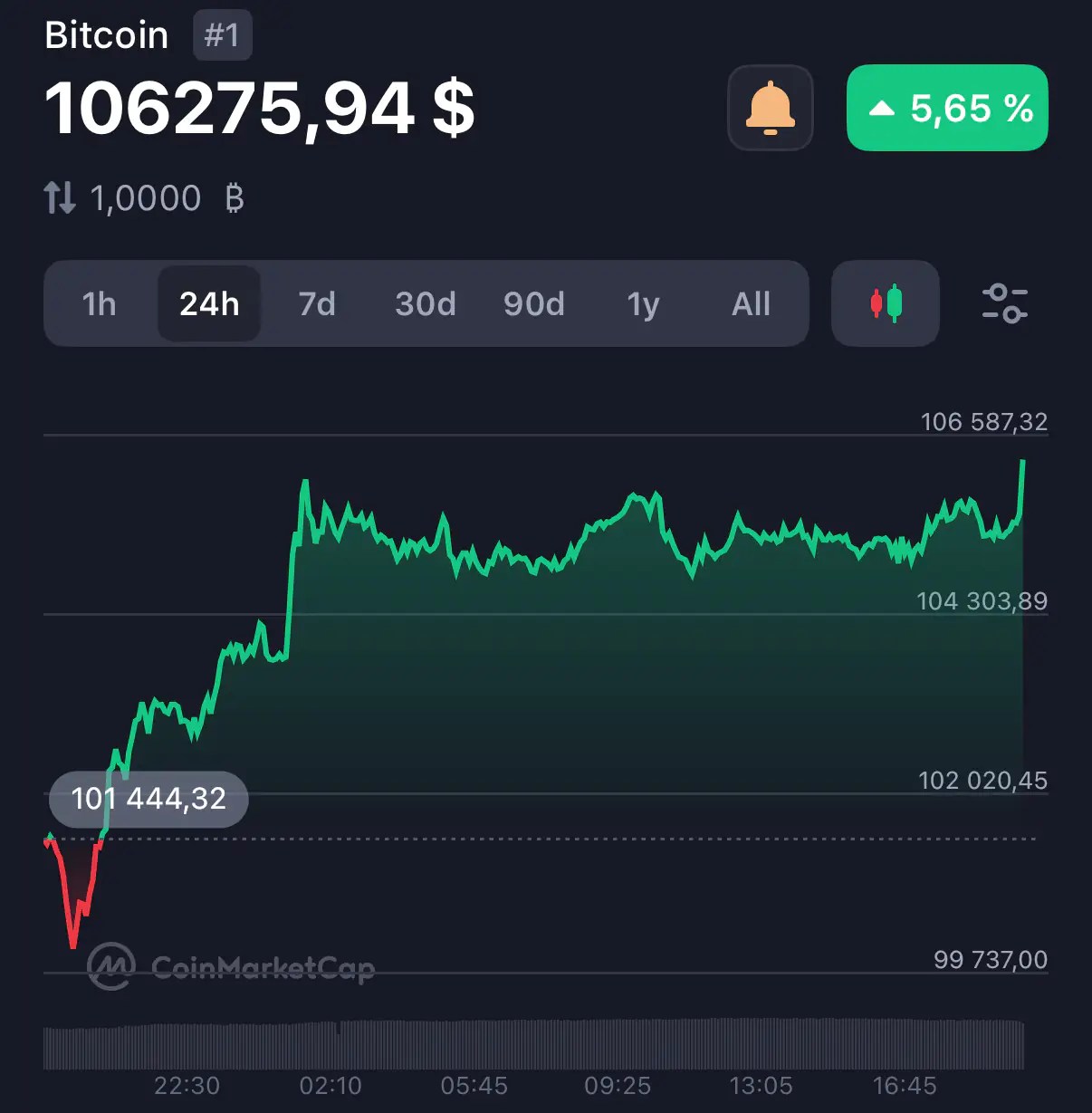The width and height of the screenshot is (1092, 1113).
Task: Toggle the candlestick chart view
Action: pyautogui.click(x=886, y=303)
